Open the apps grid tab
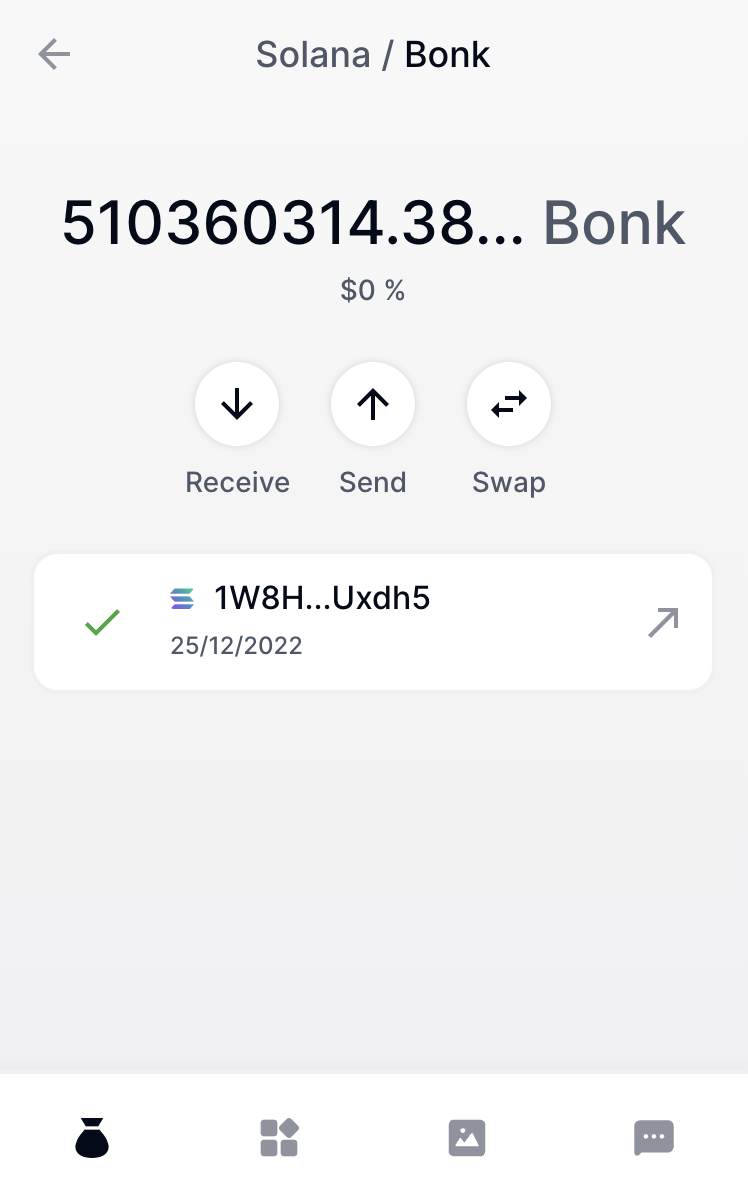Screen dimensions: 748x1196 (280, 1137)
